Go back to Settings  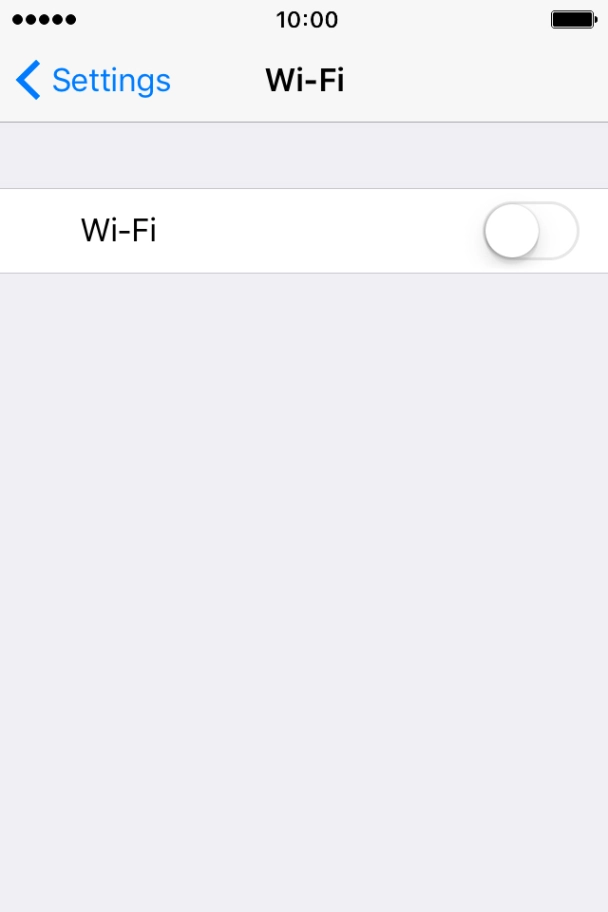coord(93,80)
